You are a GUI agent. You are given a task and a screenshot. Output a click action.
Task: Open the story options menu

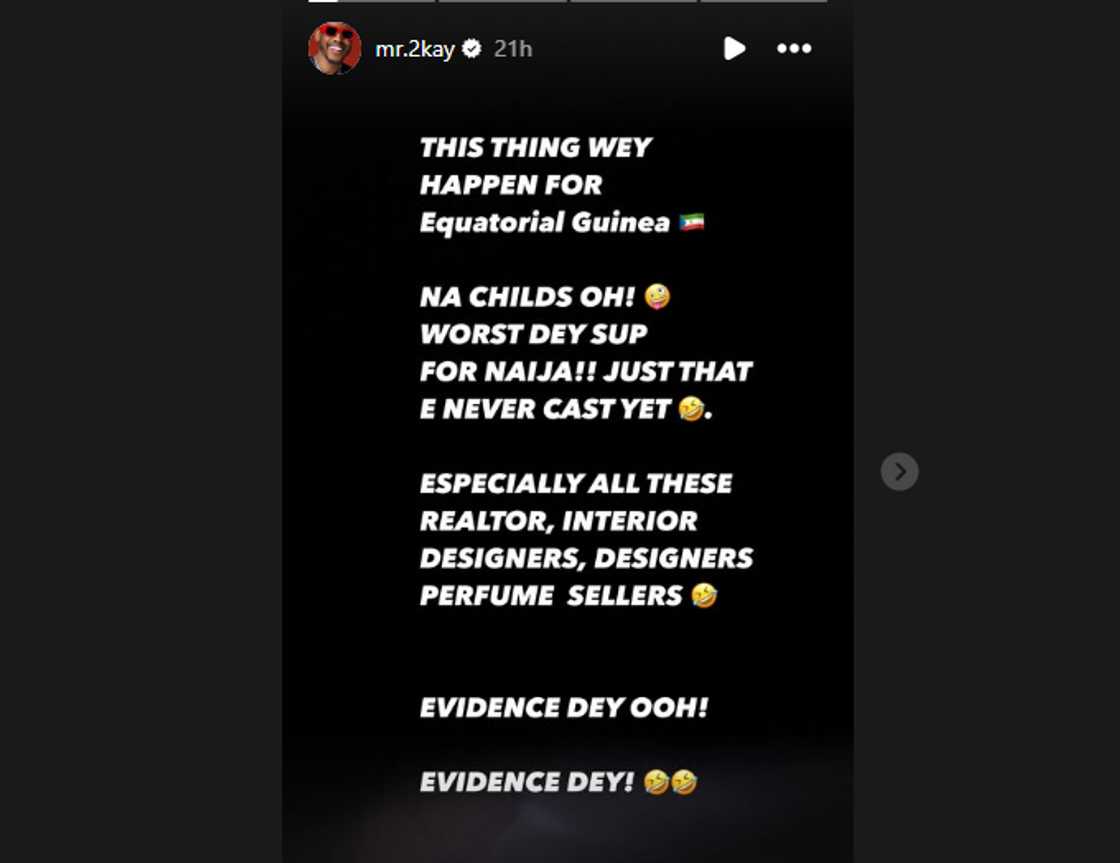coord(794,48)
